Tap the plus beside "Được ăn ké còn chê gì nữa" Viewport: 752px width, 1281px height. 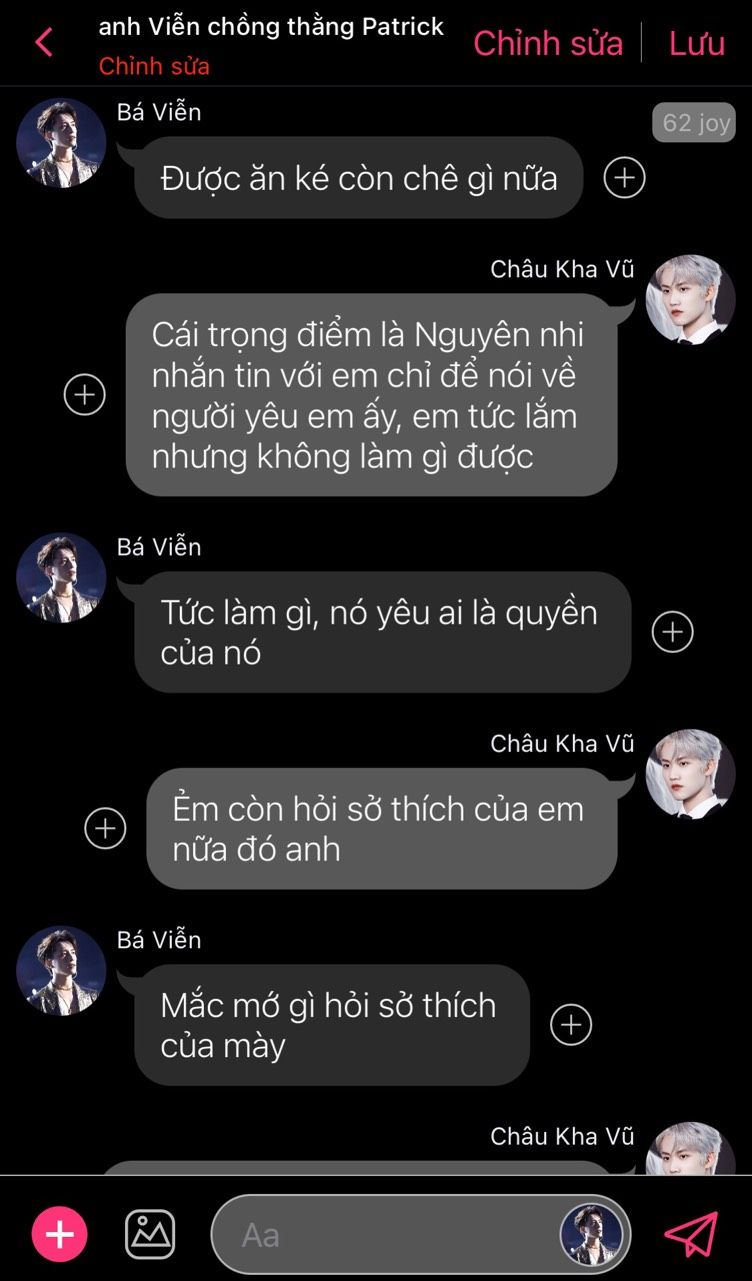(625, 178)
